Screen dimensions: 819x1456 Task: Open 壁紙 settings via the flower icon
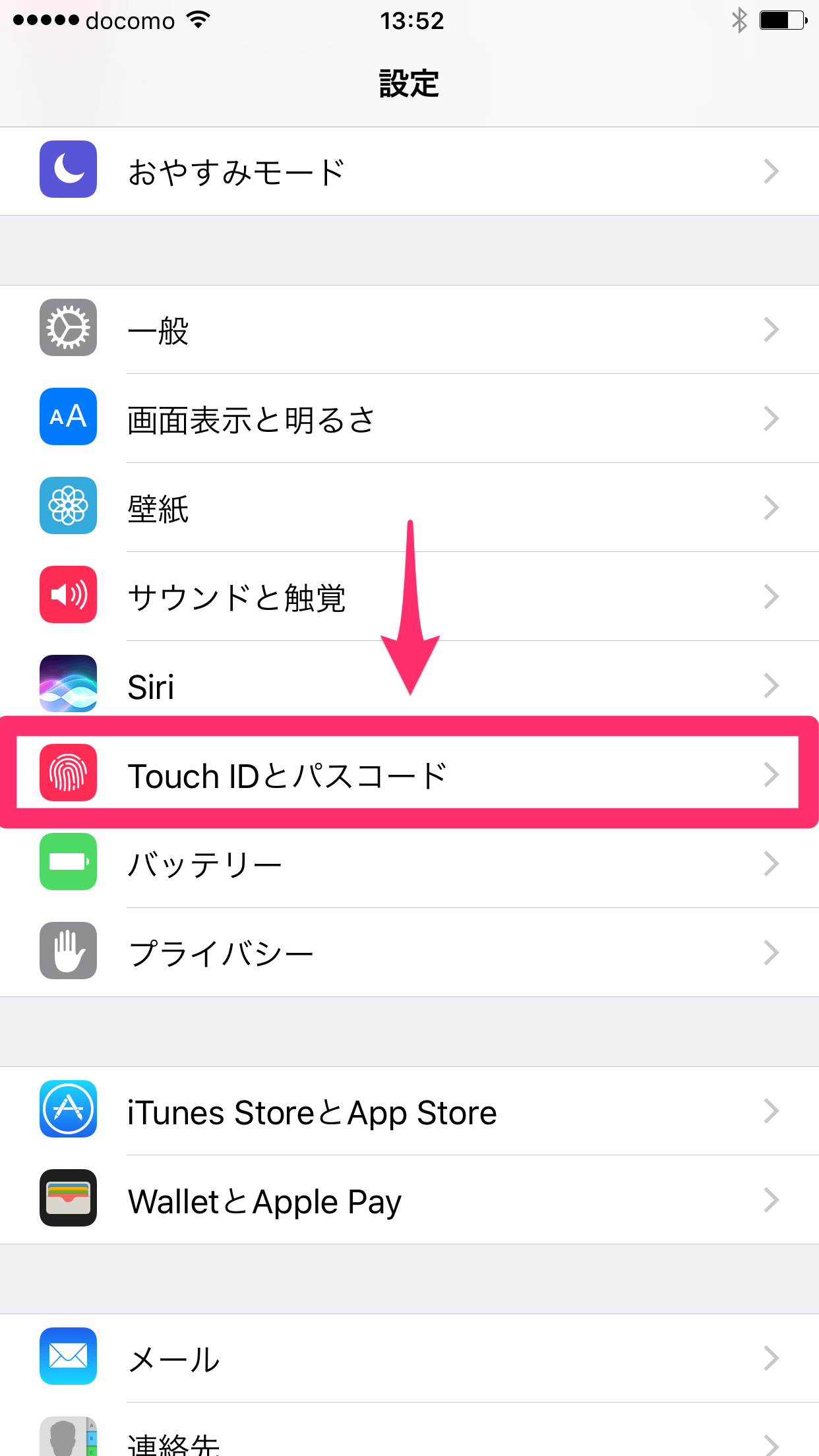(68, 507)
